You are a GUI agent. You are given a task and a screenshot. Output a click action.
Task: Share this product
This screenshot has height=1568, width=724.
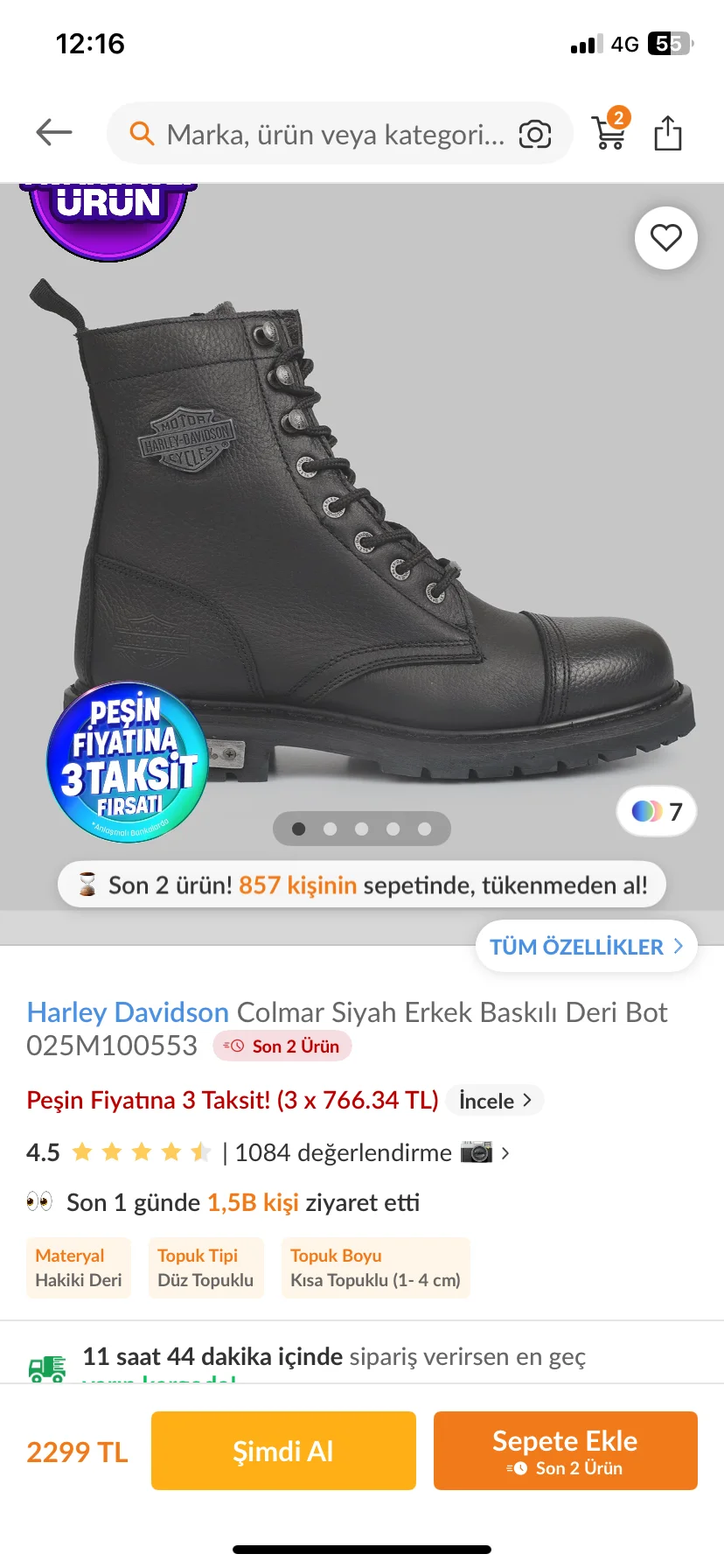[668, 133]
